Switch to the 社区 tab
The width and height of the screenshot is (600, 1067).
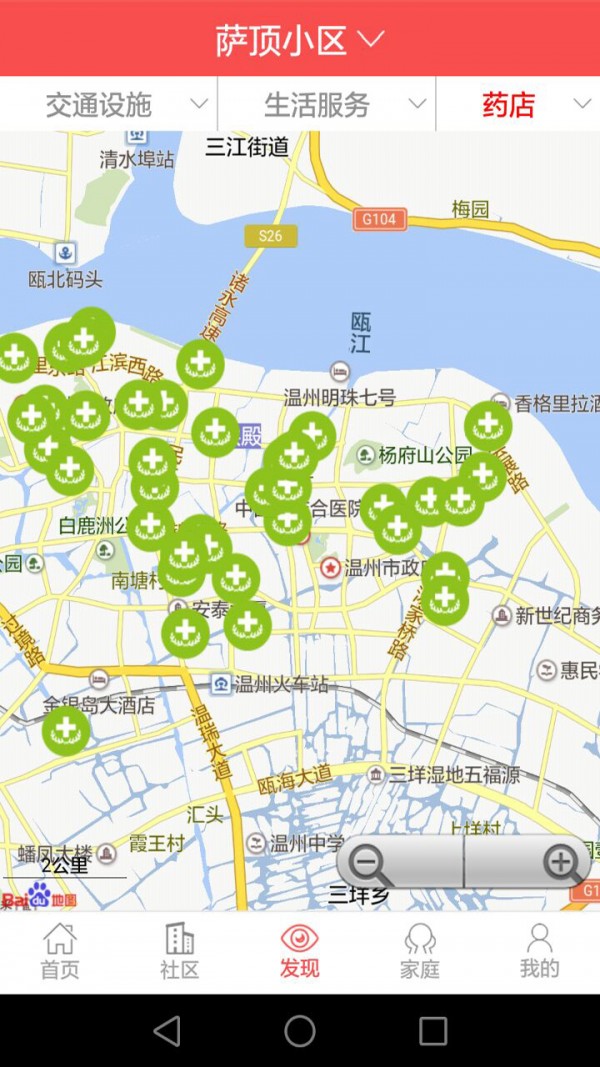click(x=180, y=951)
